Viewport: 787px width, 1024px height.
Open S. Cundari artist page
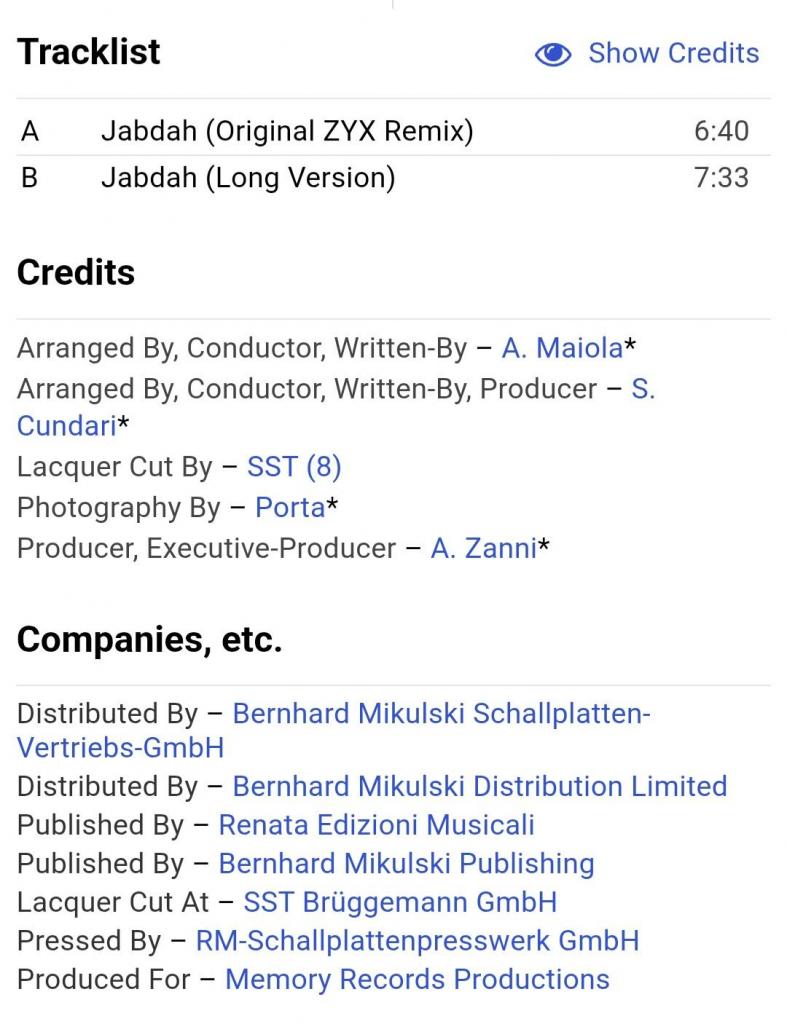tap(66, 425)
